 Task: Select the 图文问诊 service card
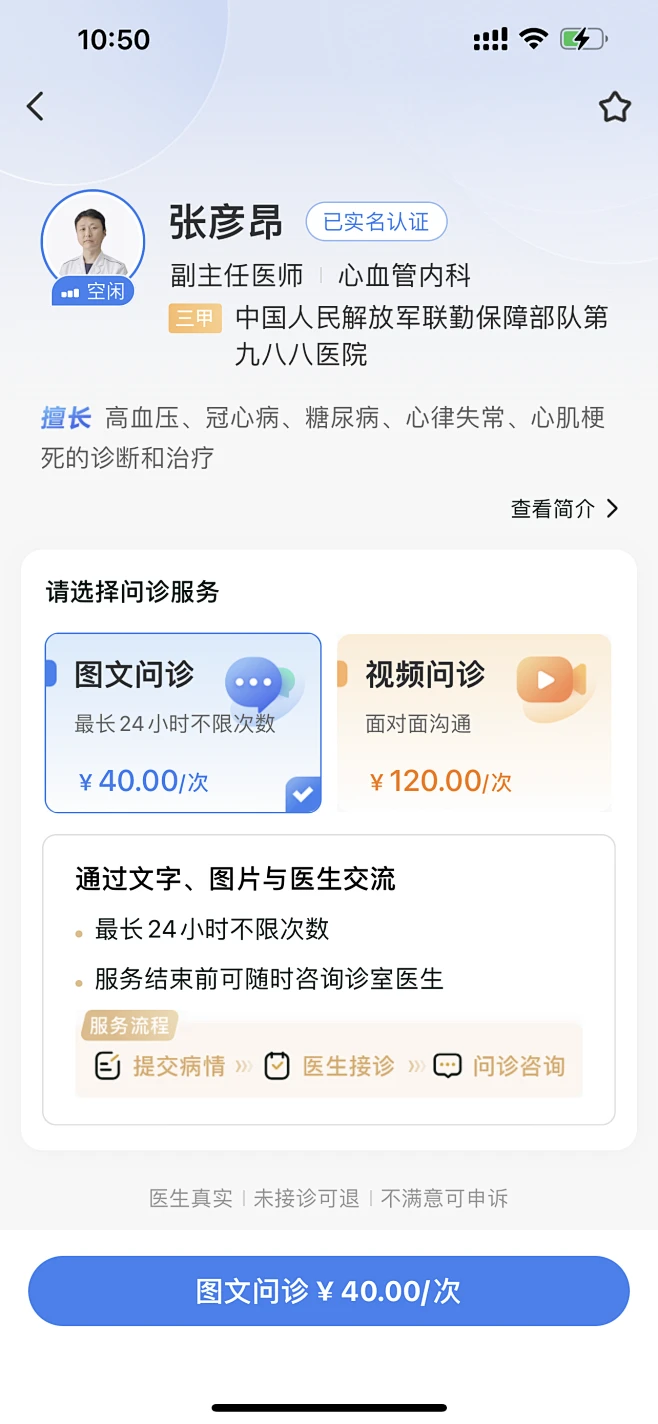point(183,722)
